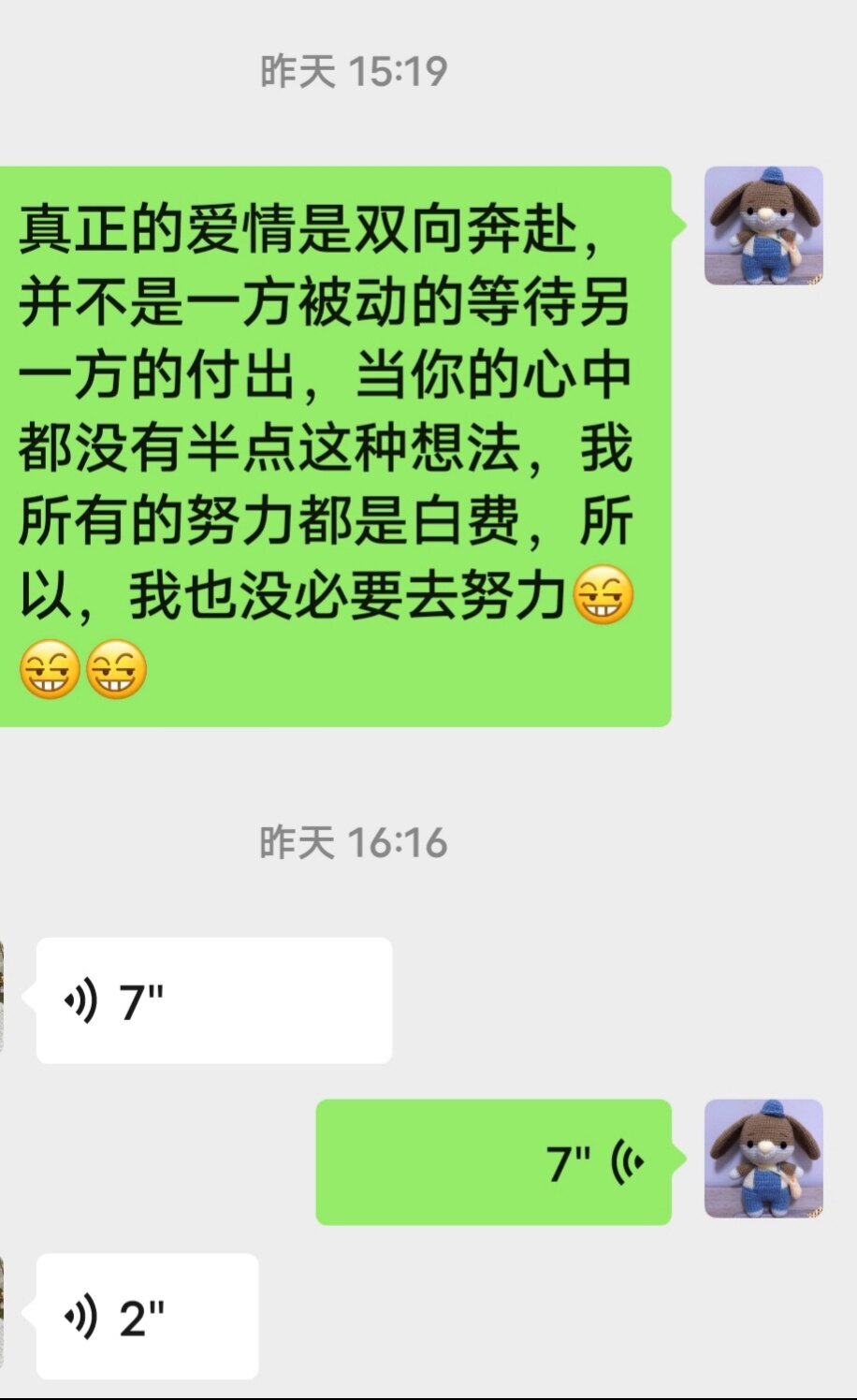Play the received 2-second voice message
Image resolution: width=857 pixels, height=1400 pixels.
coord(147,1316)
